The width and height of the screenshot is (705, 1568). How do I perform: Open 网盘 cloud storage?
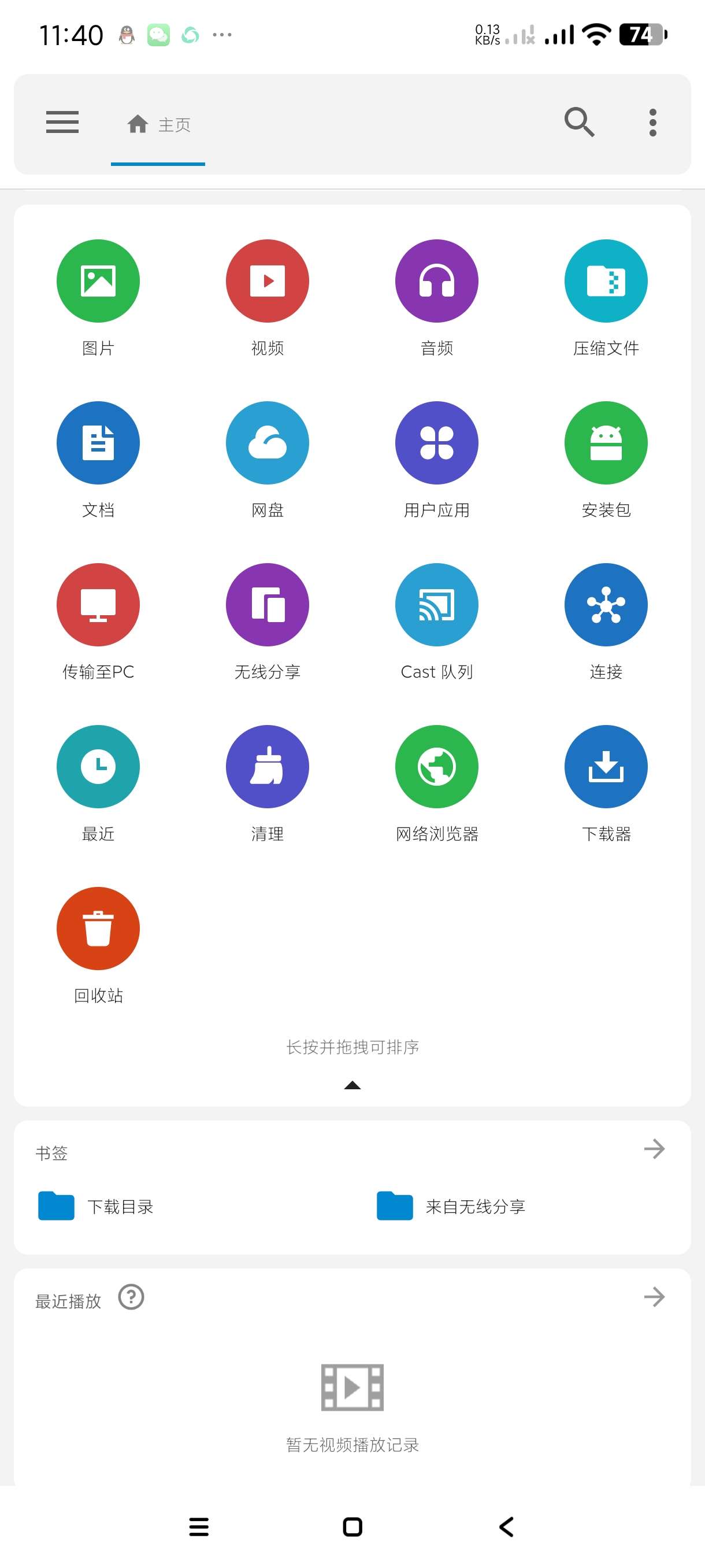[267, 443]
